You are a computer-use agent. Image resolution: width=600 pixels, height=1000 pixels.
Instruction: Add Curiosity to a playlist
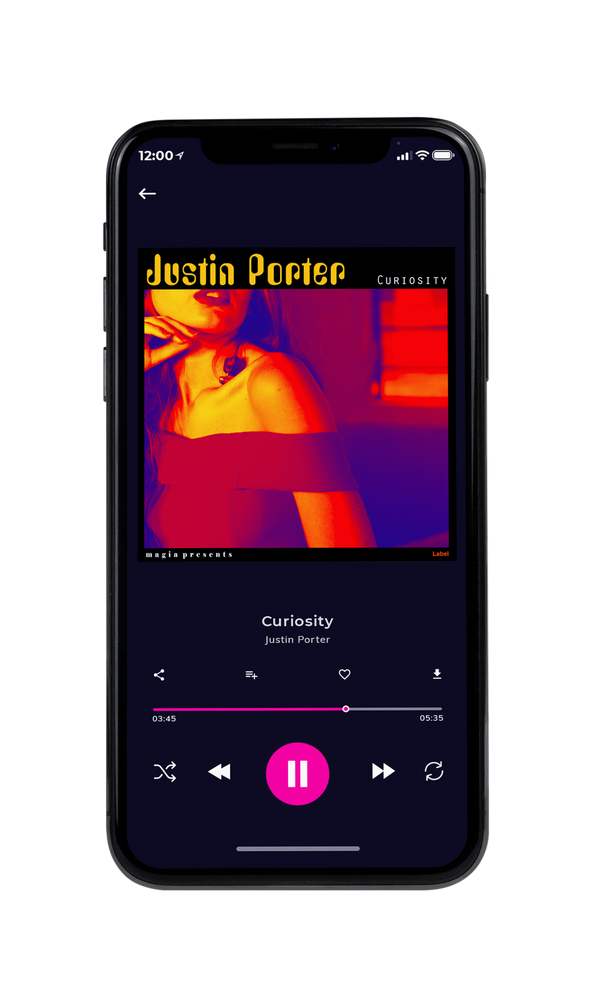tap(251, 675)
